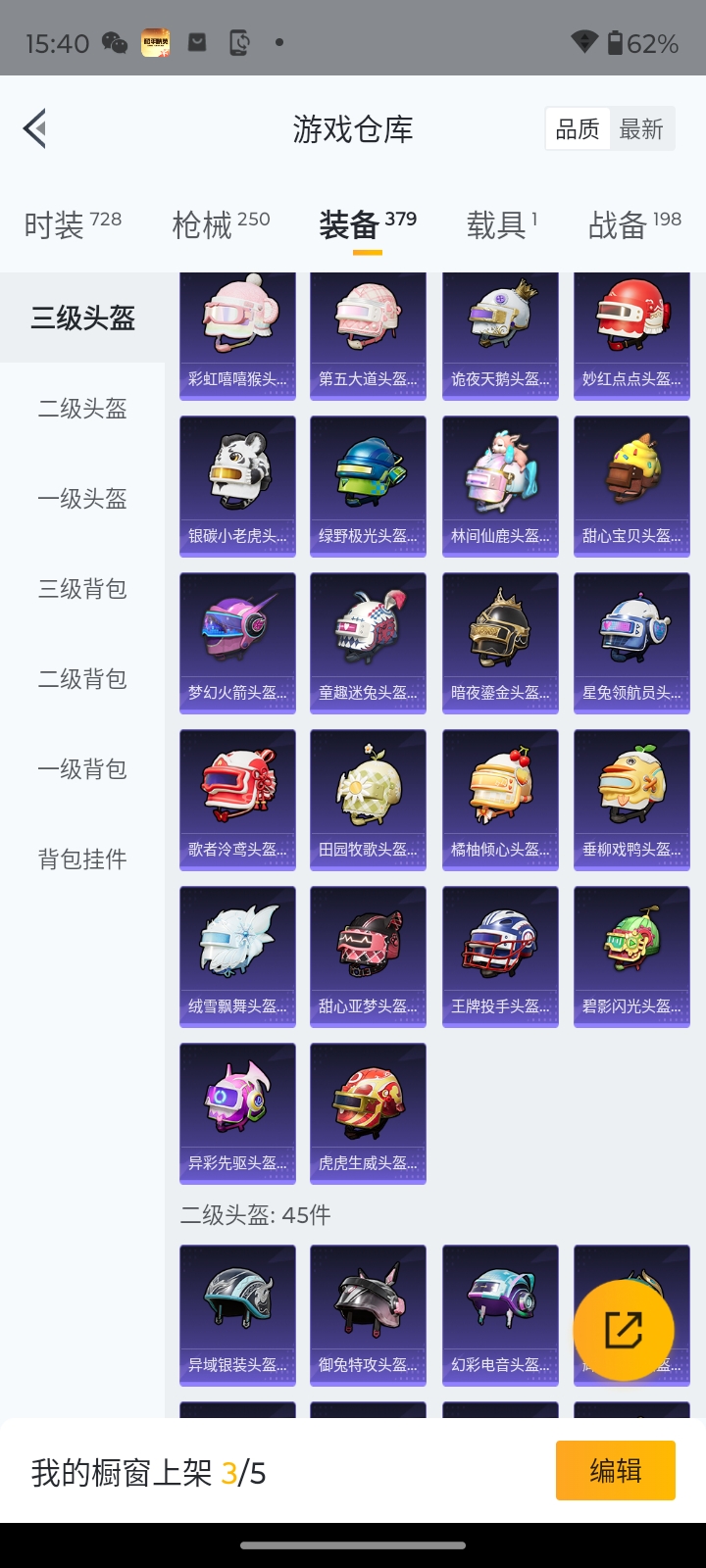Screen dimensions: 706x1568
Task: Tap the 编辑 button
Action: pos(616,1470)
